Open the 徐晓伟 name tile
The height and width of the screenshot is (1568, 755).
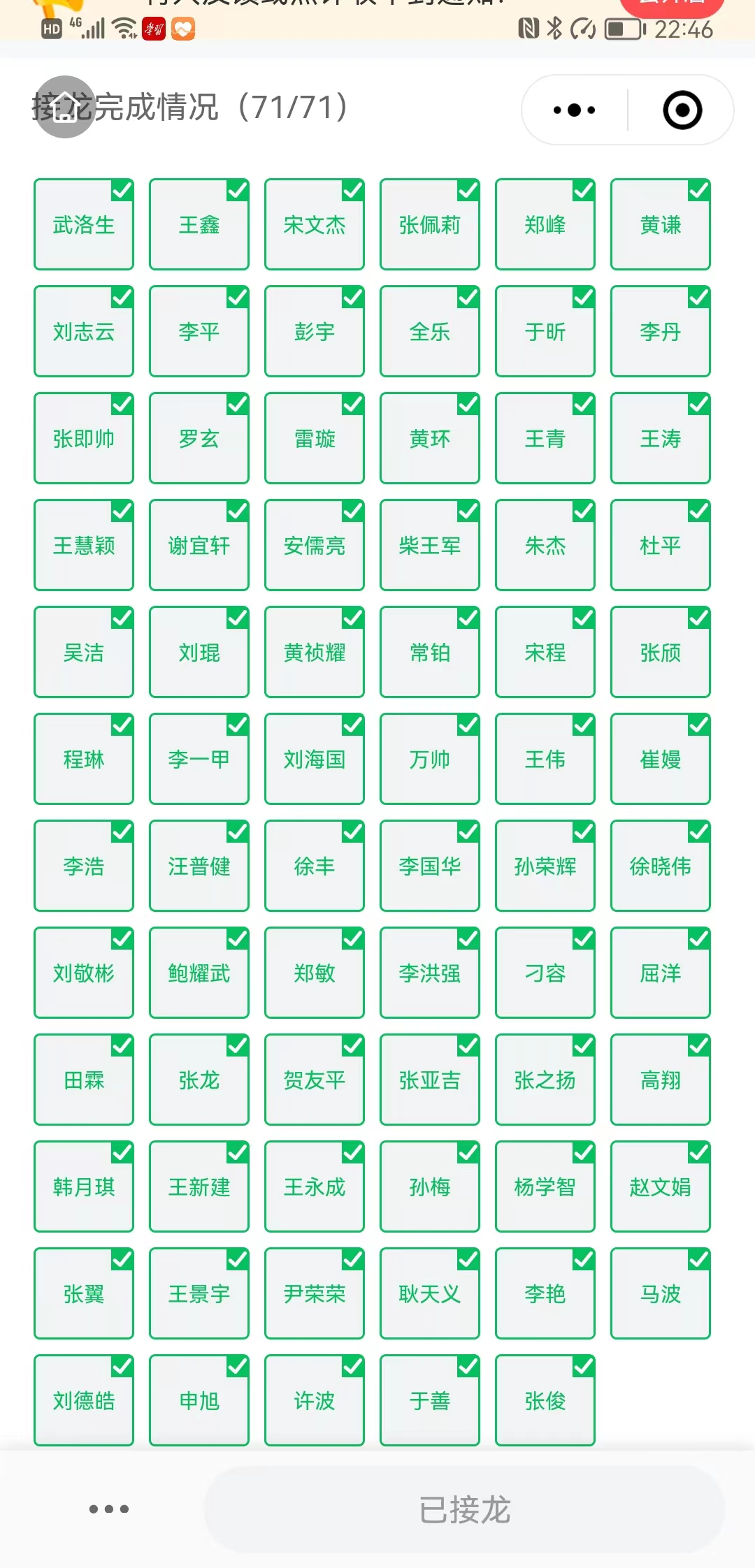(661, 866)
